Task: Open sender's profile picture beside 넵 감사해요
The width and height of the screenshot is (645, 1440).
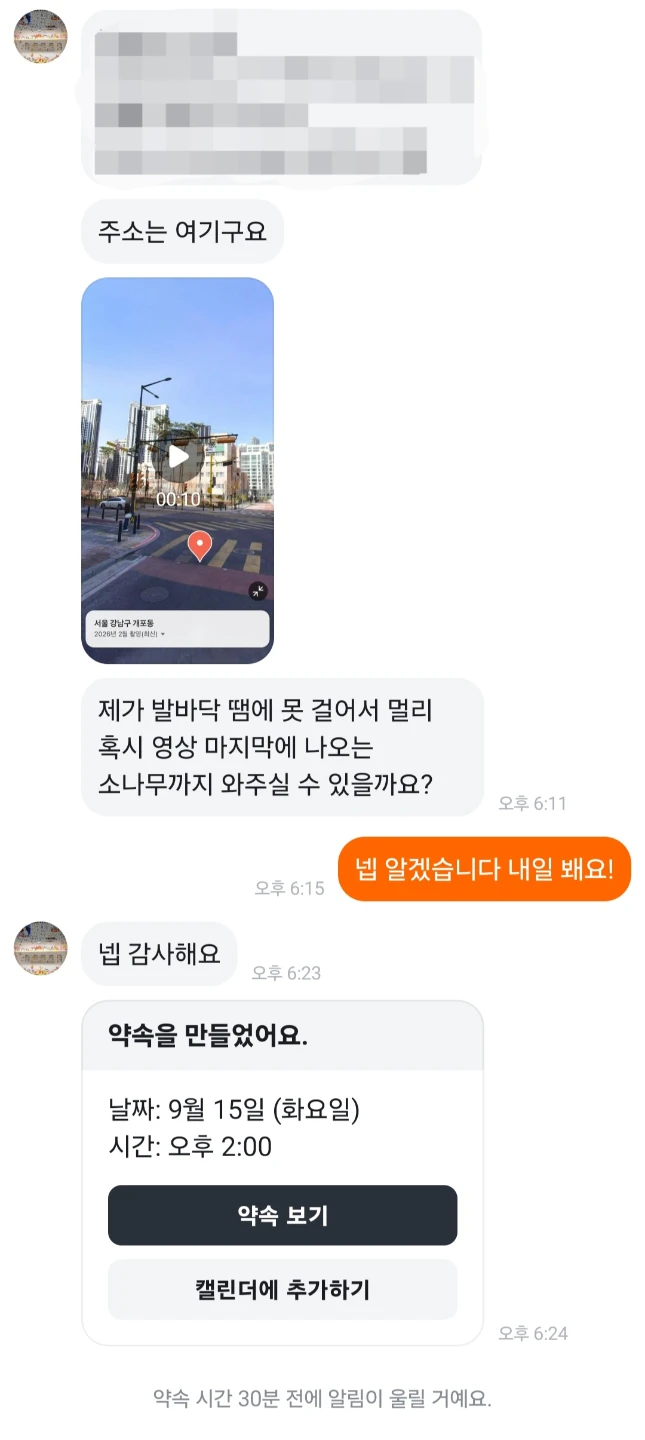Action: 40,948
